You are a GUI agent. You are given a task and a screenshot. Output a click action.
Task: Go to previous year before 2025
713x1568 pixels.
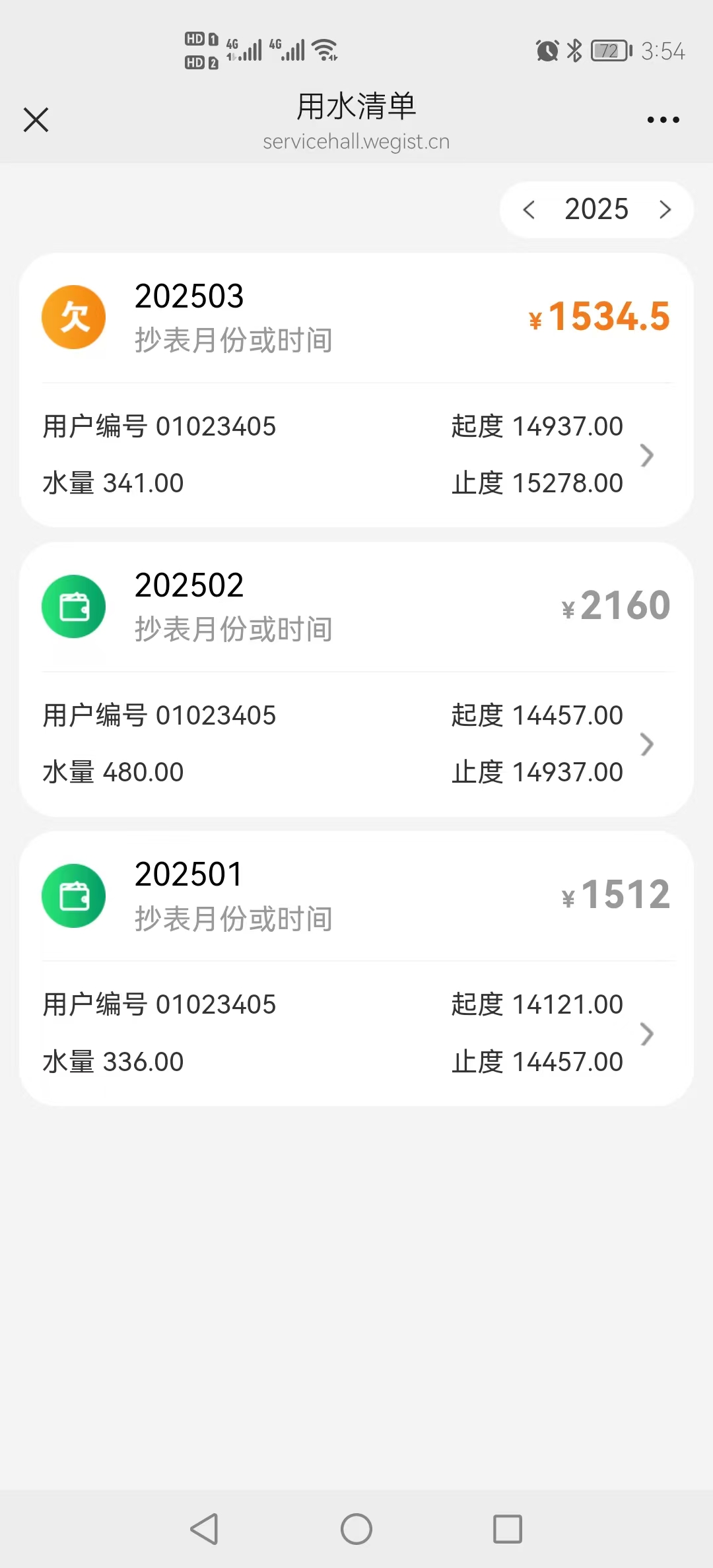click(529, 210)
